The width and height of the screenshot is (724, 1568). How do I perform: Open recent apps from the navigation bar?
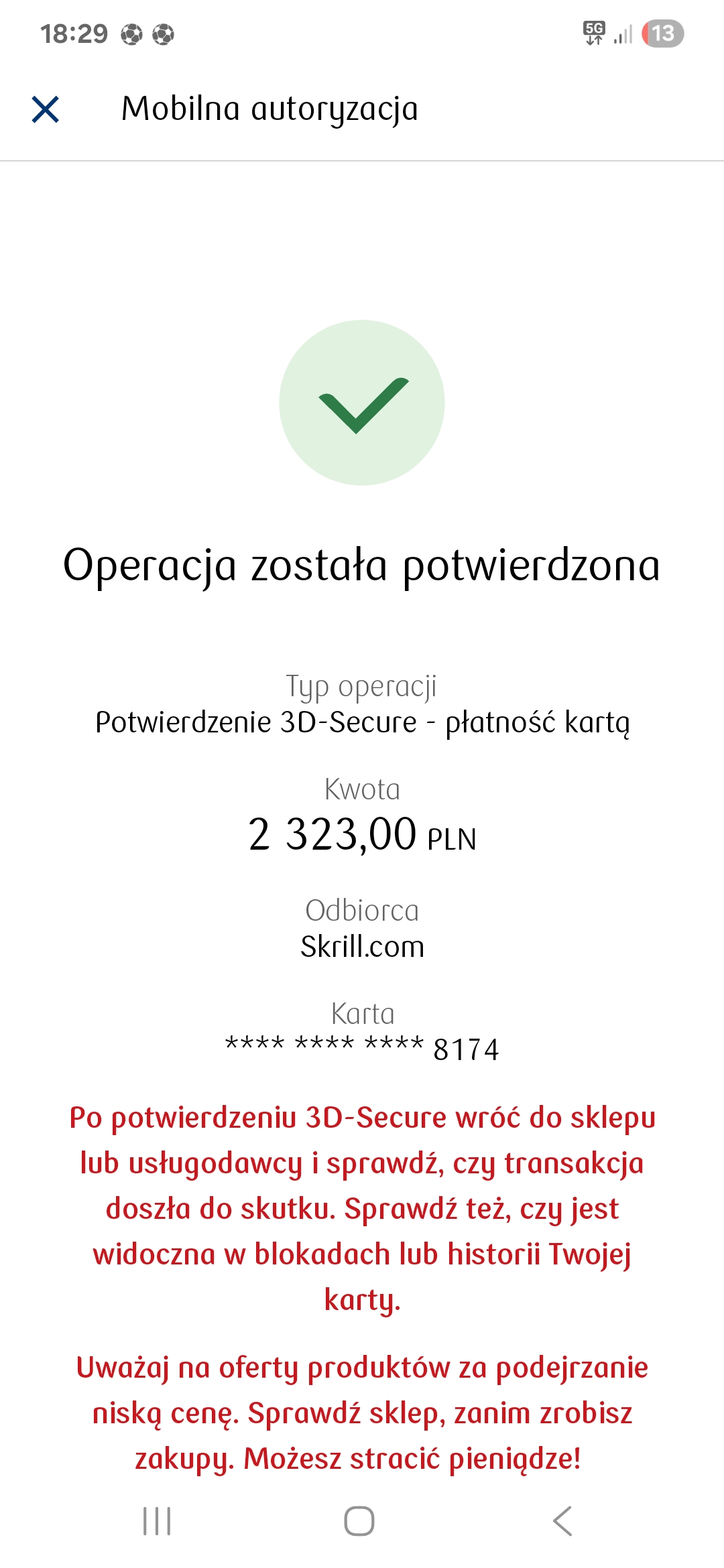(x=158, y=1520)
